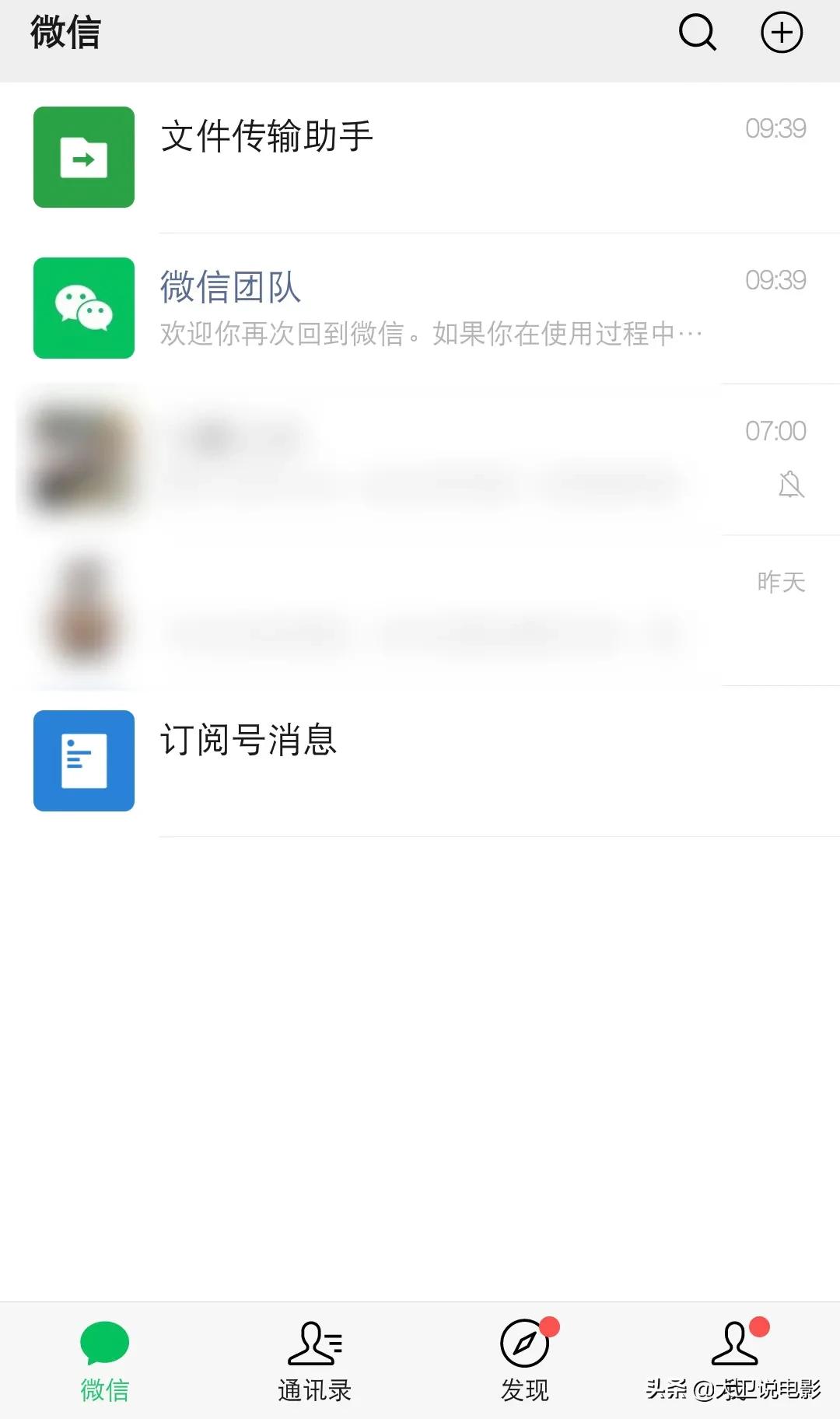Tap the 微信 title in the header

coord(65,33)
